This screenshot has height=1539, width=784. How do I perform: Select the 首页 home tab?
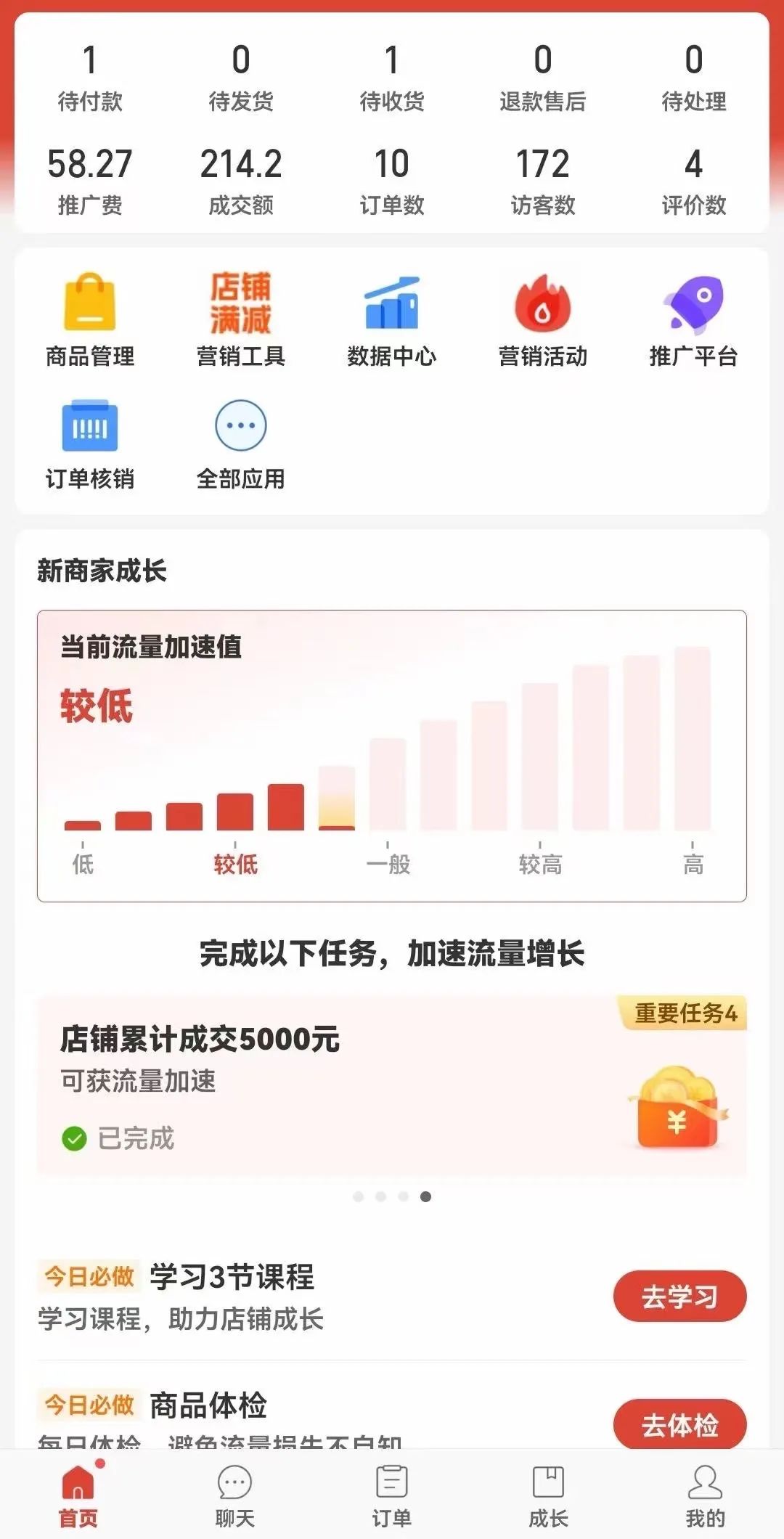(x=80, y=1495)
